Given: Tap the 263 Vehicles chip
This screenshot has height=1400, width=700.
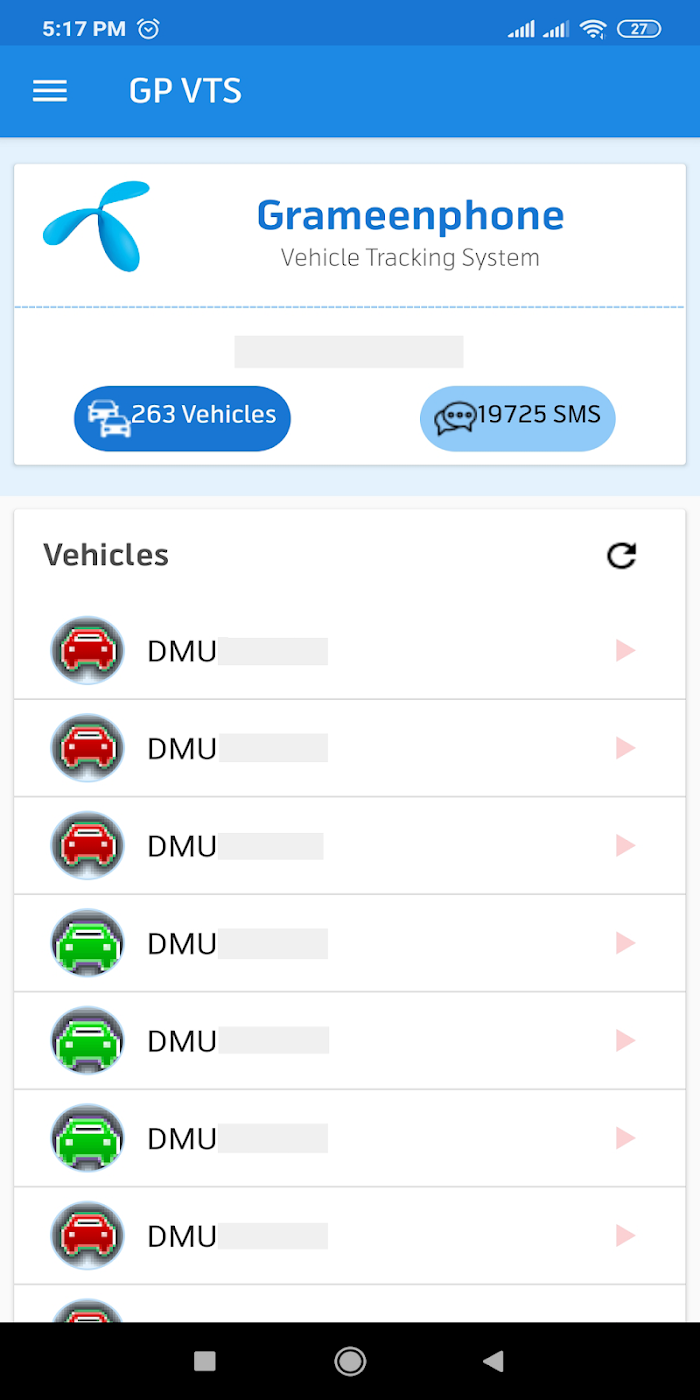Looking at the screenshot, I should tap(182, 418).
